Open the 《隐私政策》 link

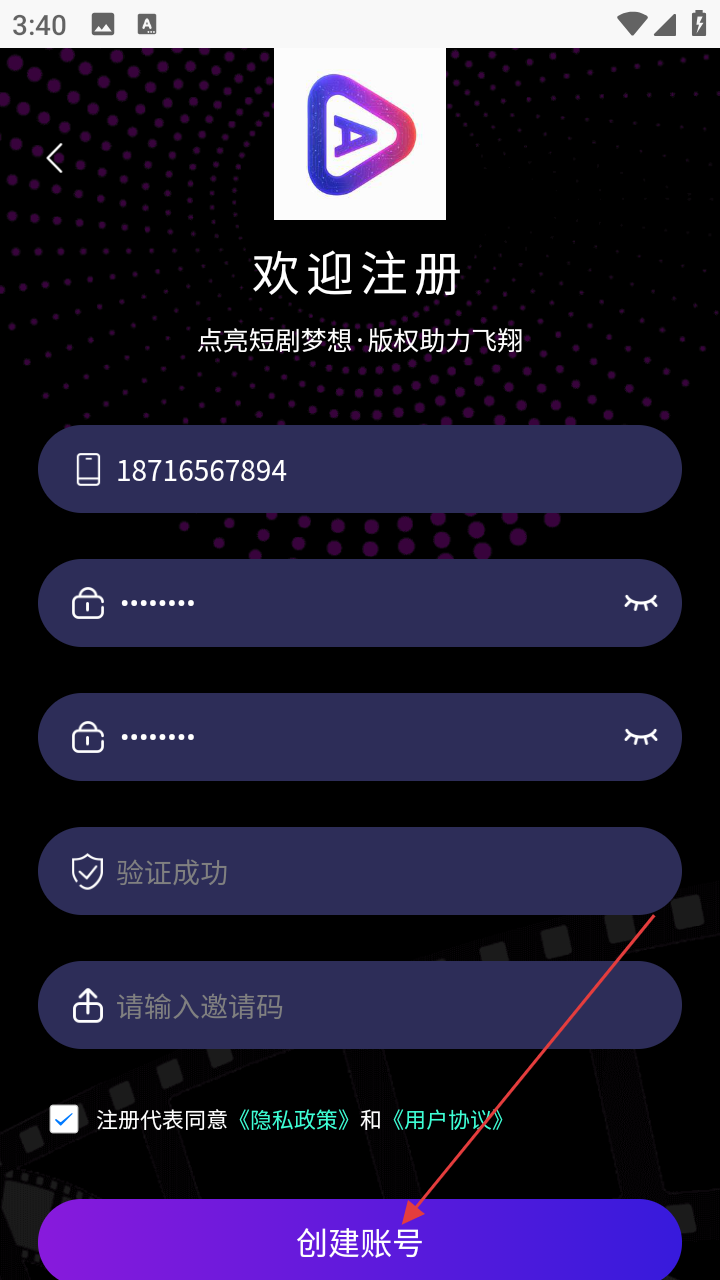click(294, 1120)
